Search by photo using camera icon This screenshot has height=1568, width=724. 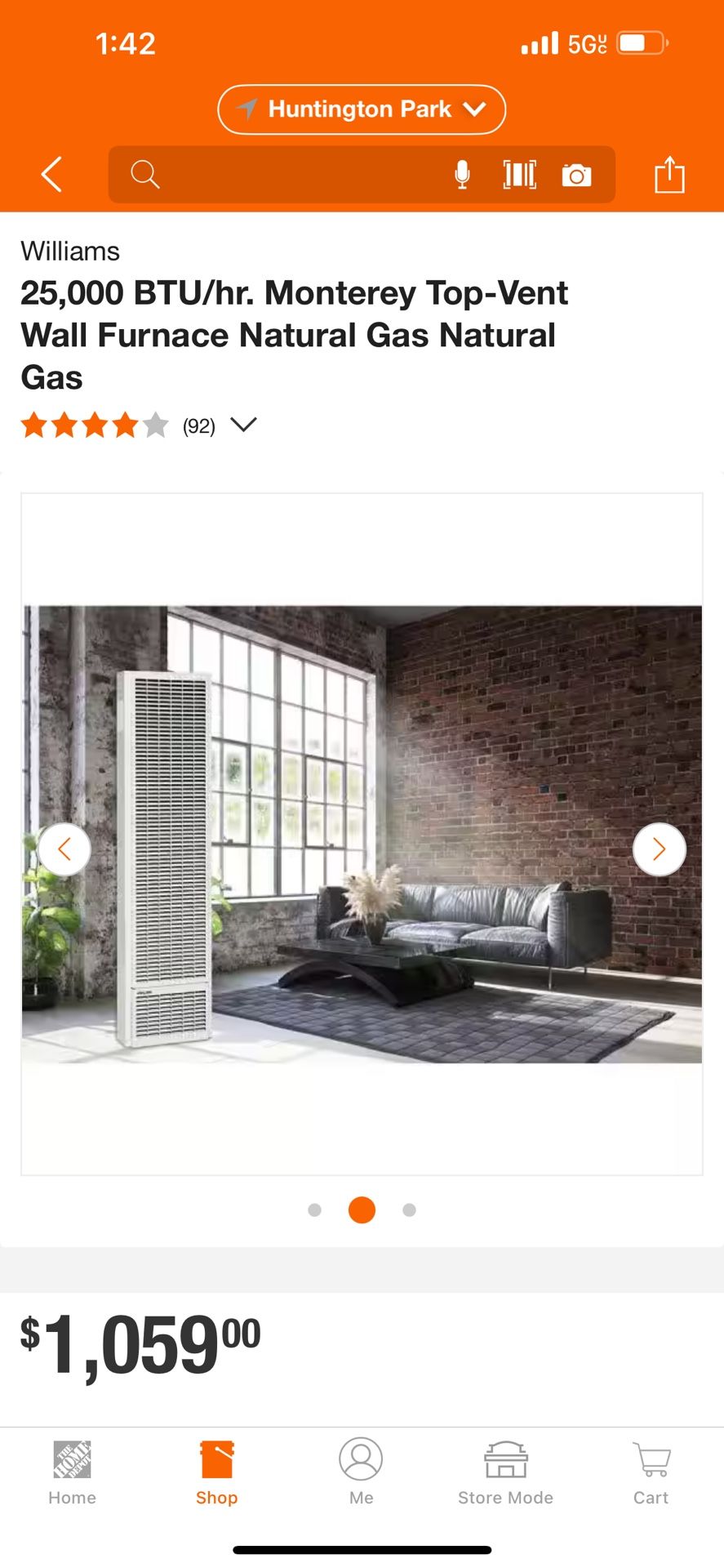click(x=576, y=175)
